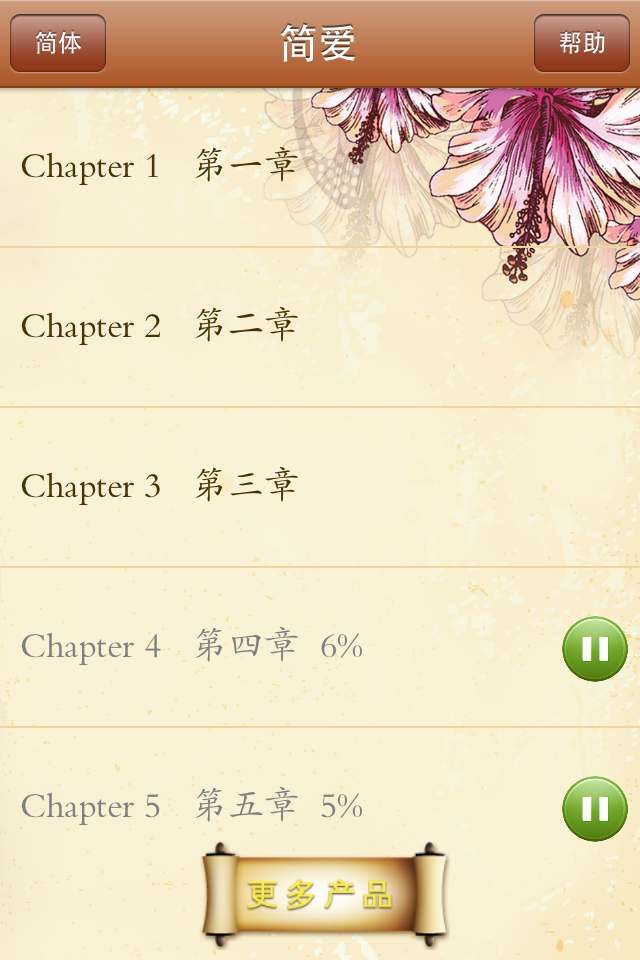Tap the 简体 button in the header
The image size is (640, 960).
pyautogui.click(x=58, y=44)
